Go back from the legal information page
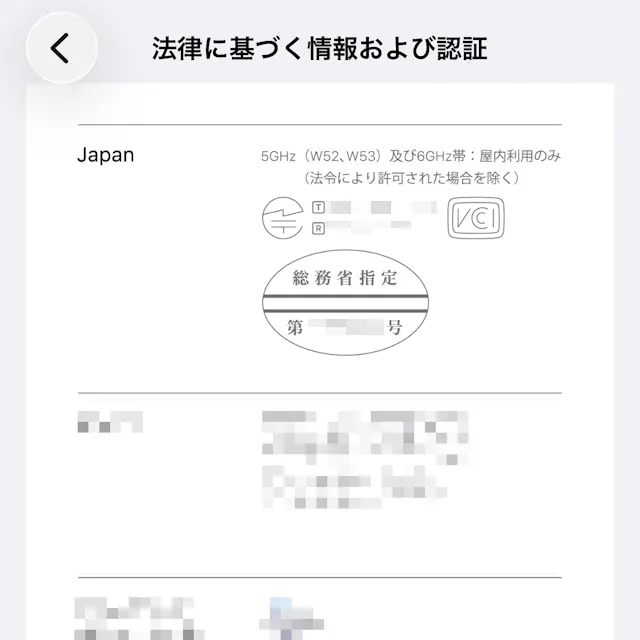Viewport: 640px width, 640px height. (61, 48)
